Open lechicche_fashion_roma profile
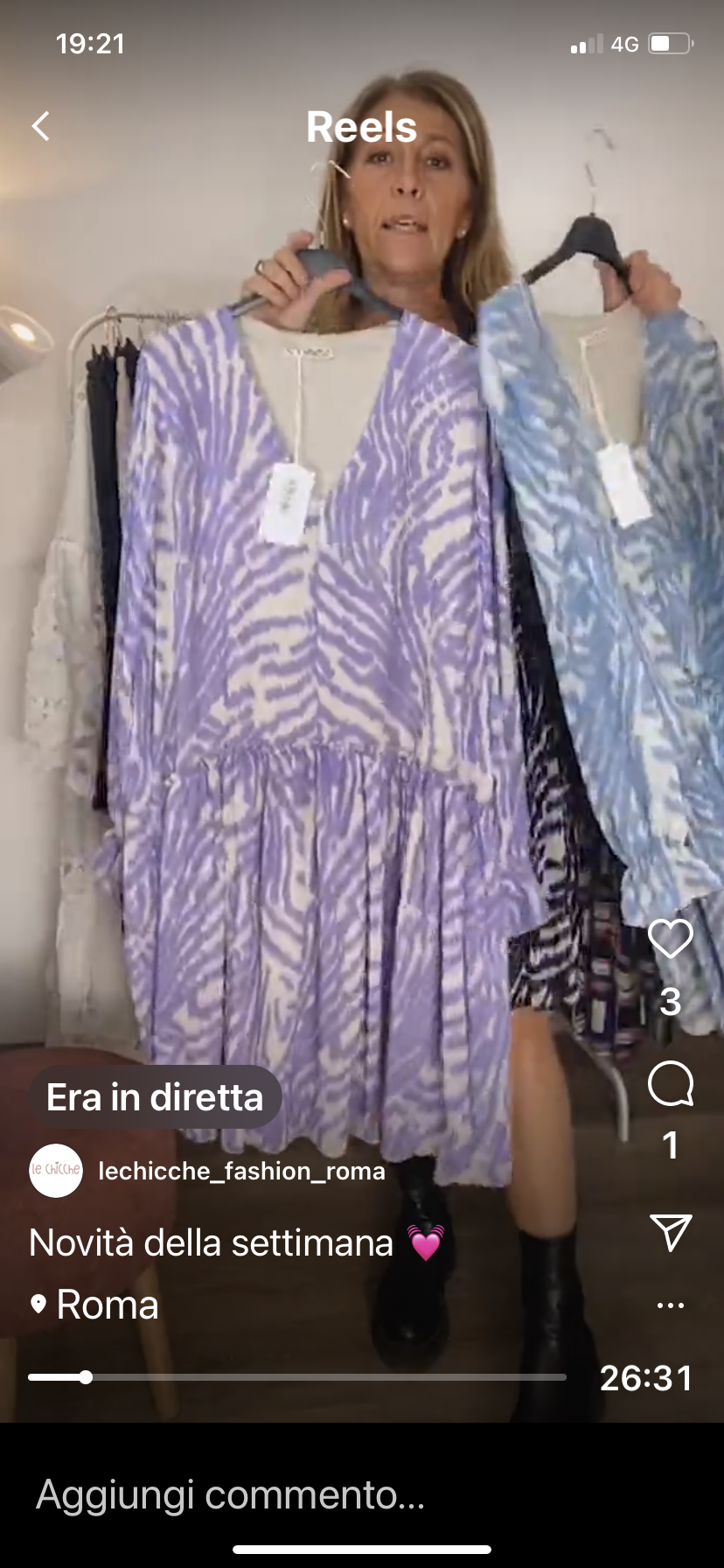Image resolution: width=724 pixels, height=1568 pixels. pos(241,1171)
